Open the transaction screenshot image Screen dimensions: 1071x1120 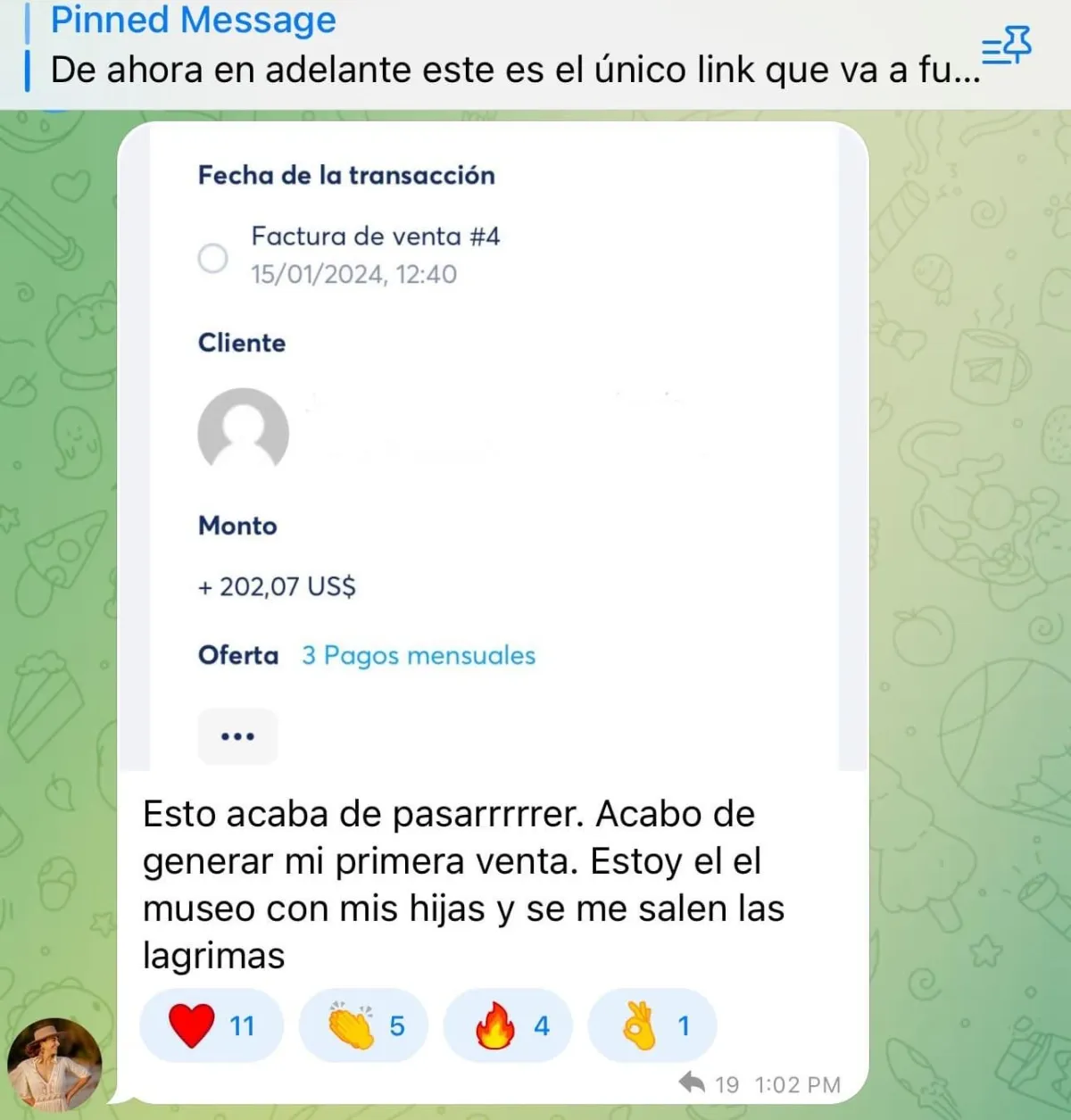coord(493,446)
